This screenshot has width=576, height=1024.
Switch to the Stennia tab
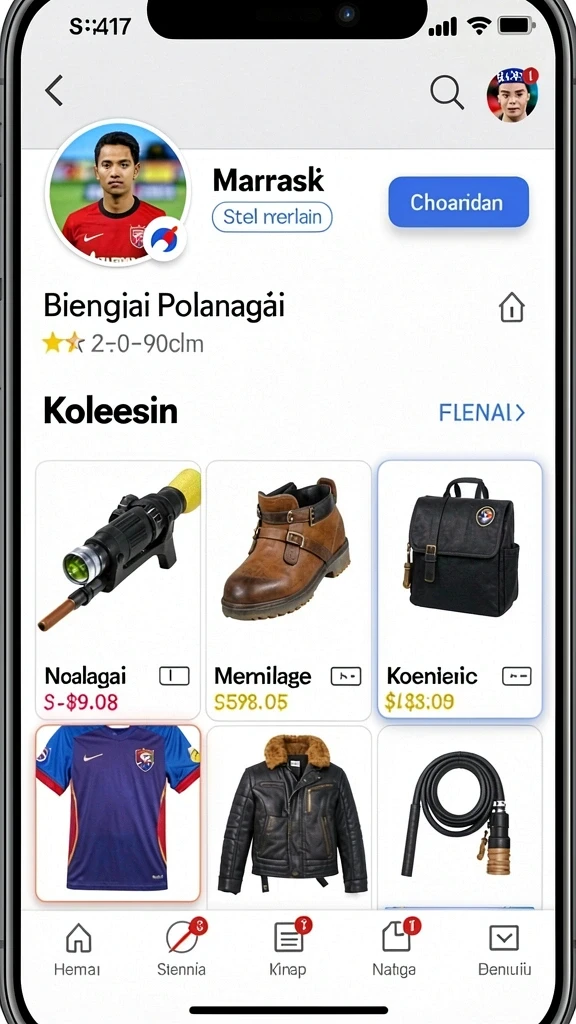pos(182,950)
